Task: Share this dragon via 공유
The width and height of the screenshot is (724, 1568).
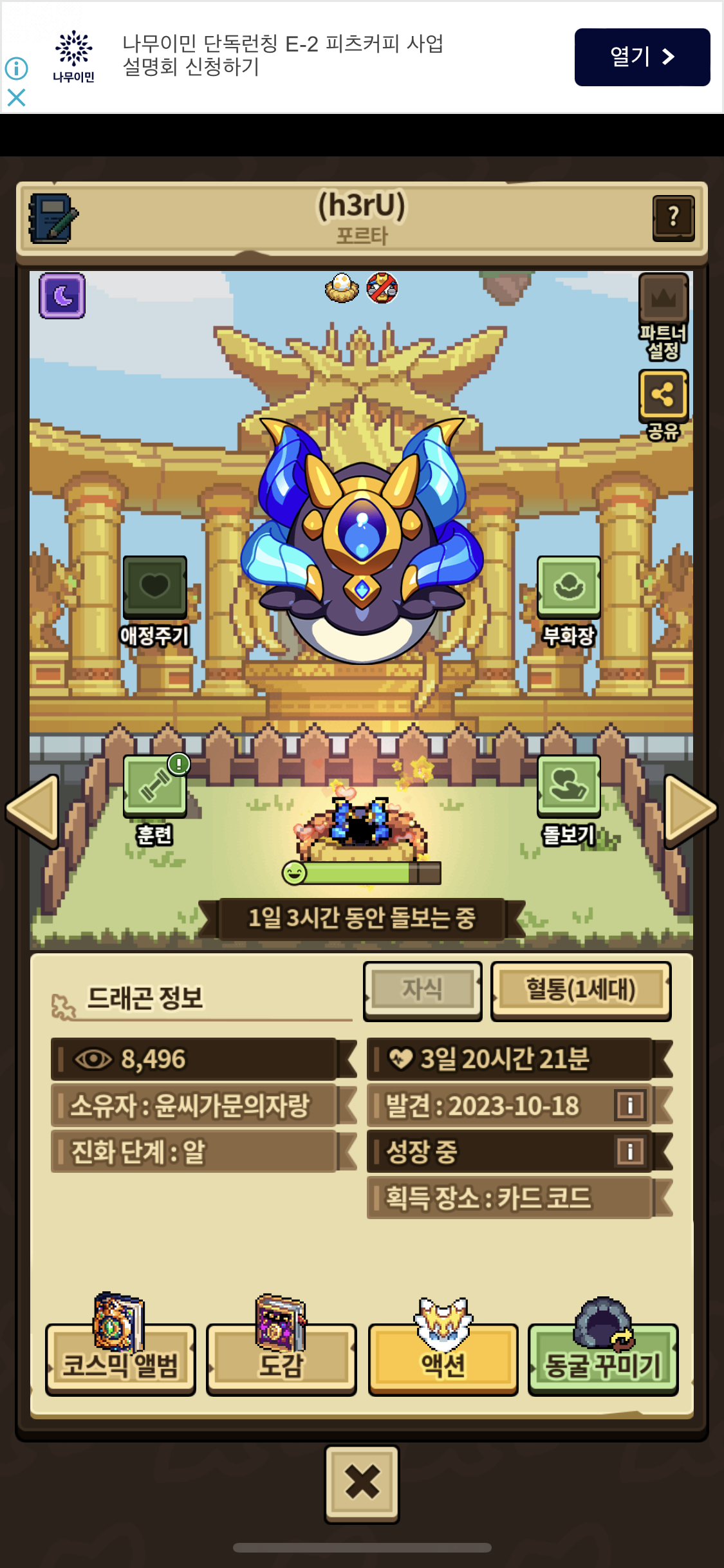Action: tap(664, 405)
